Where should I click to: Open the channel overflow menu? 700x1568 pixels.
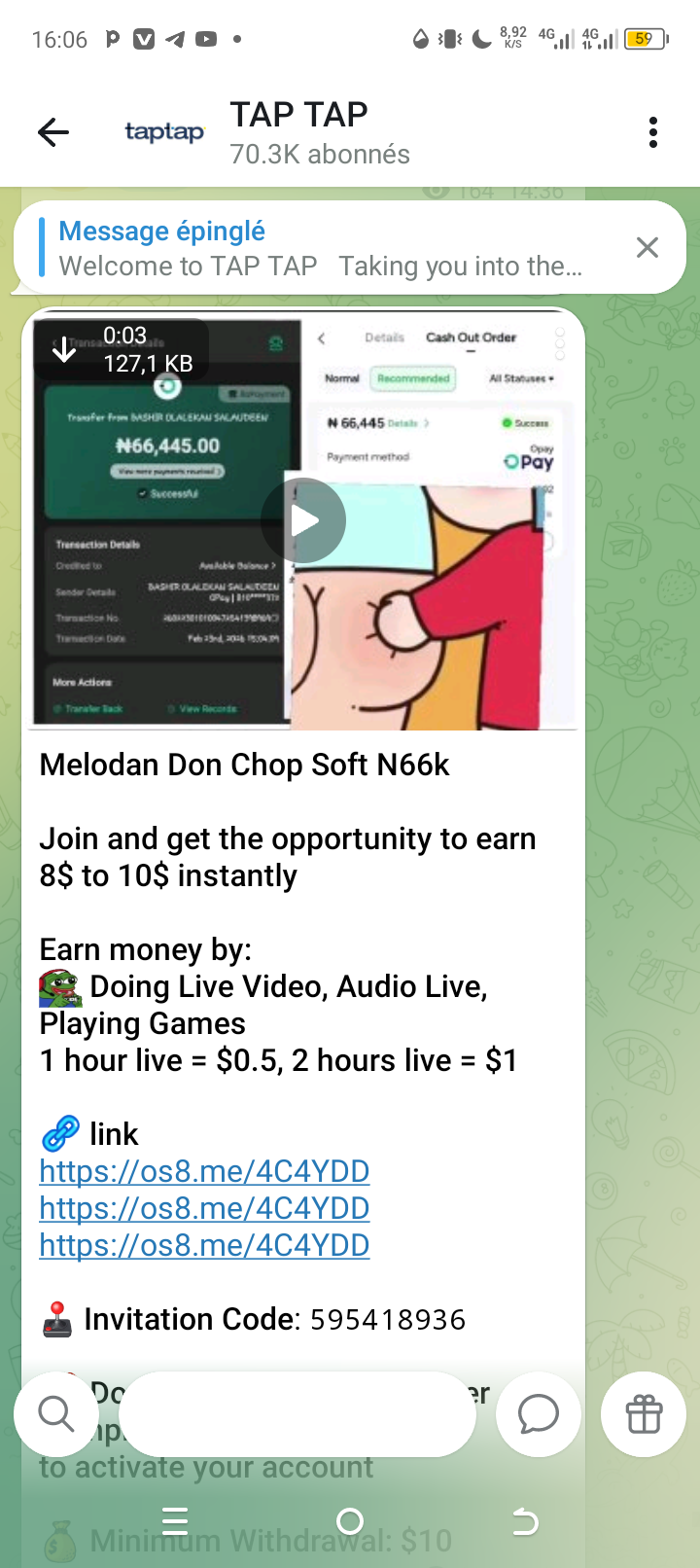click(x=652, y=132)
